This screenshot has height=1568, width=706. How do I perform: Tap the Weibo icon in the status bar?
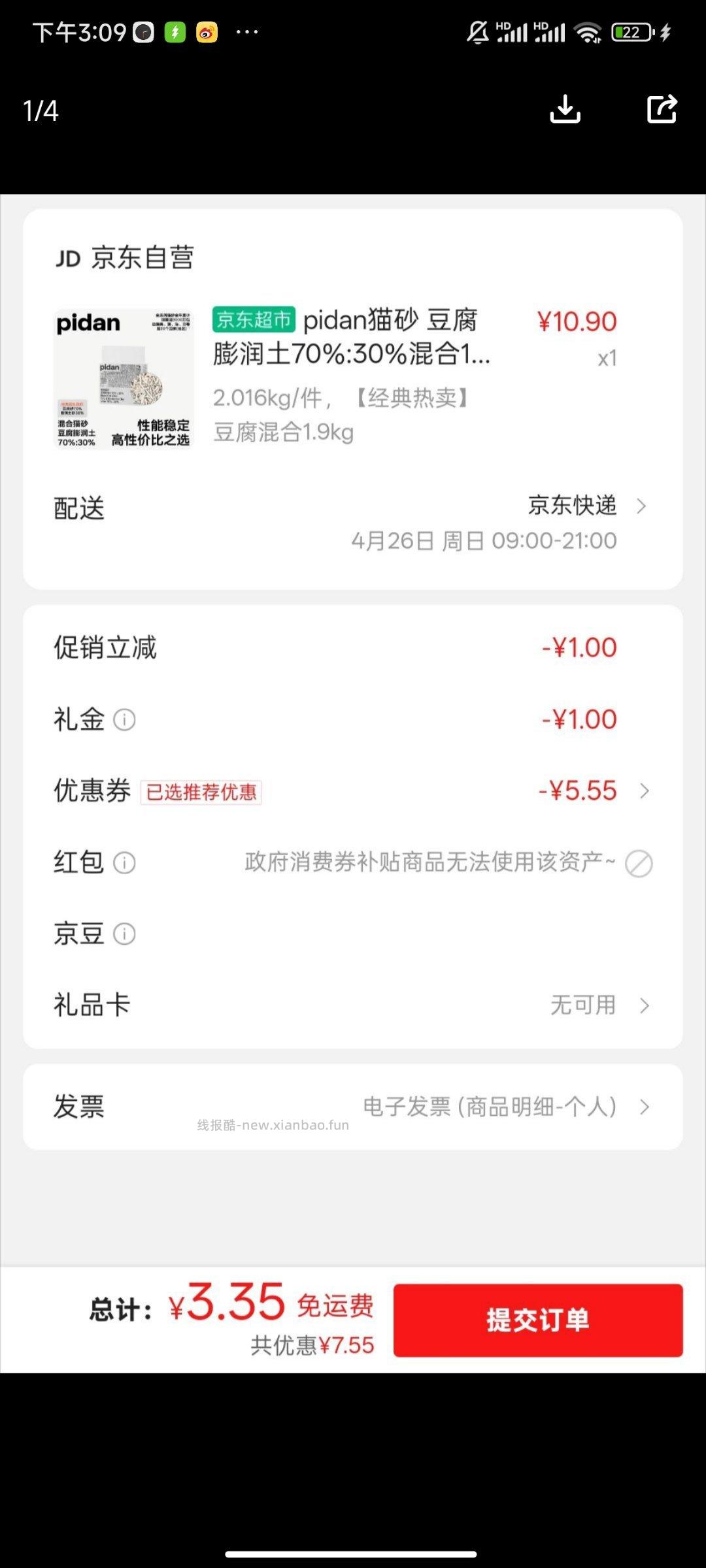click(x=208, y=31)
